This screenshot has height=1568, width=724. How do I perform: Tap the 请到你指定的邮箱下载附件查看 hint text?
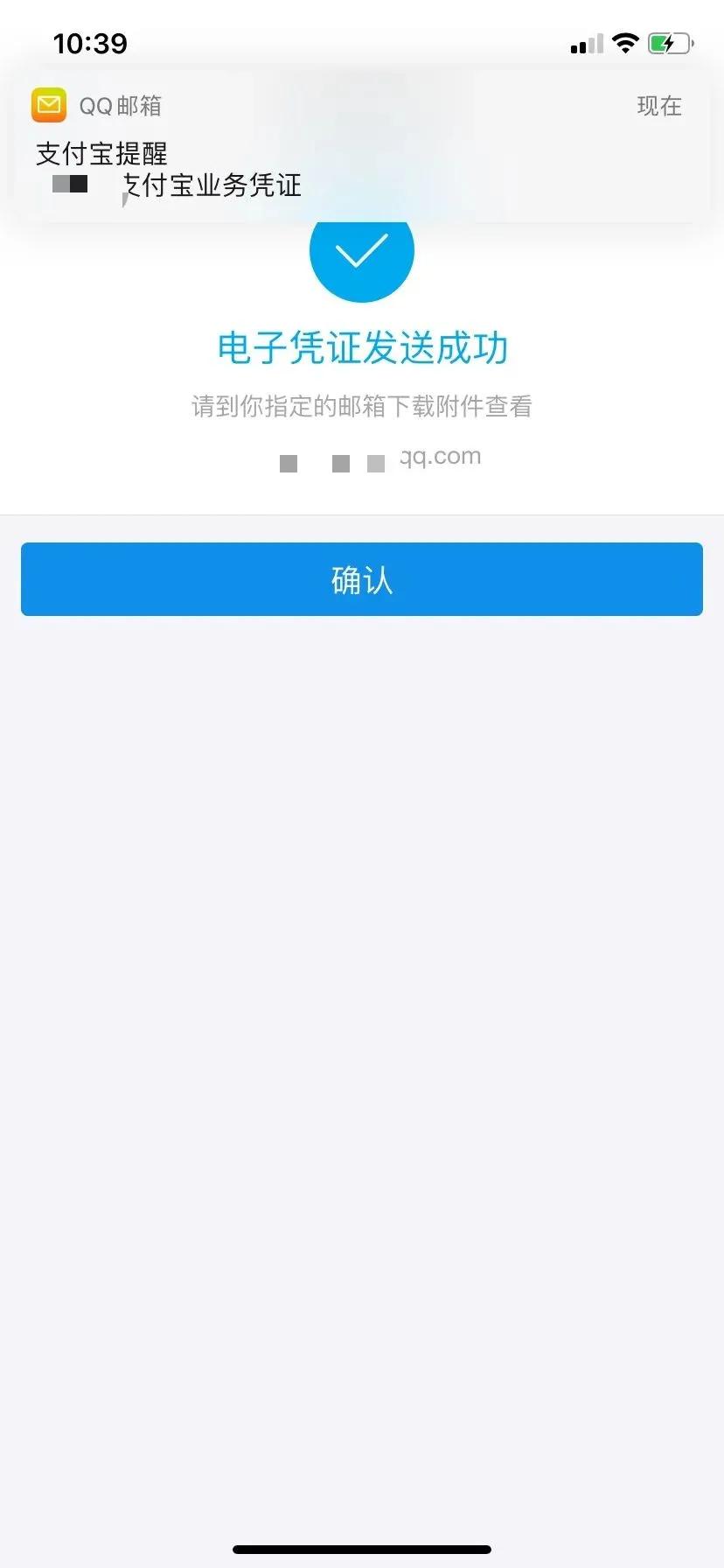[362, 406]
